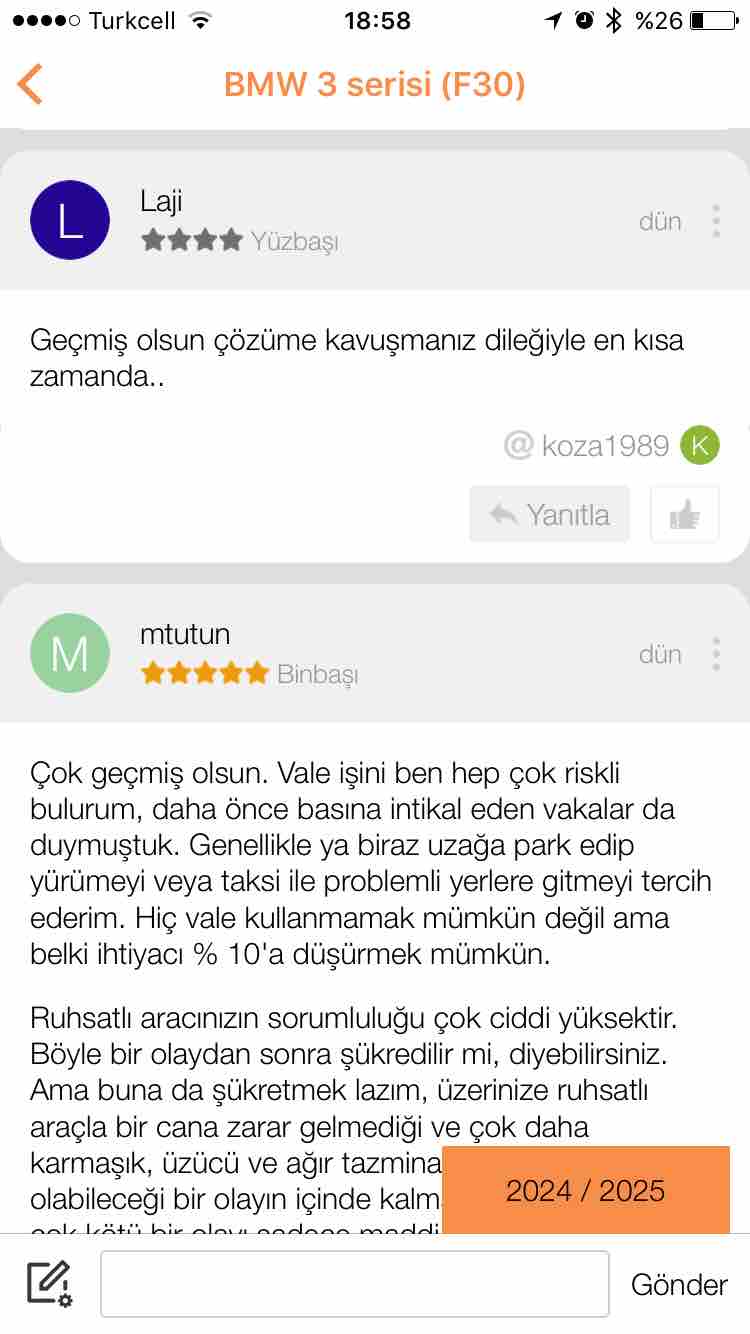750x1334 pixels.
Task: Go back using the orange arrow
Action: coord(30,84)
